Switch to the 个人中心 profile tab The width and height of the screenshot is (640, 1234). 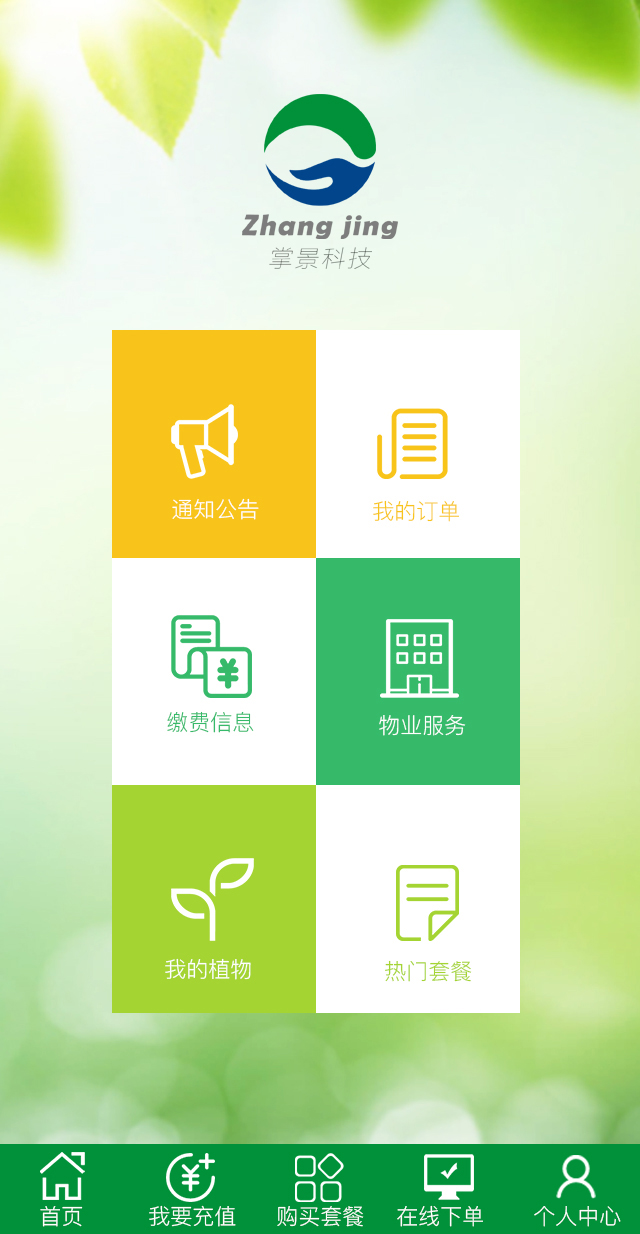click(x=576, y=1189)
